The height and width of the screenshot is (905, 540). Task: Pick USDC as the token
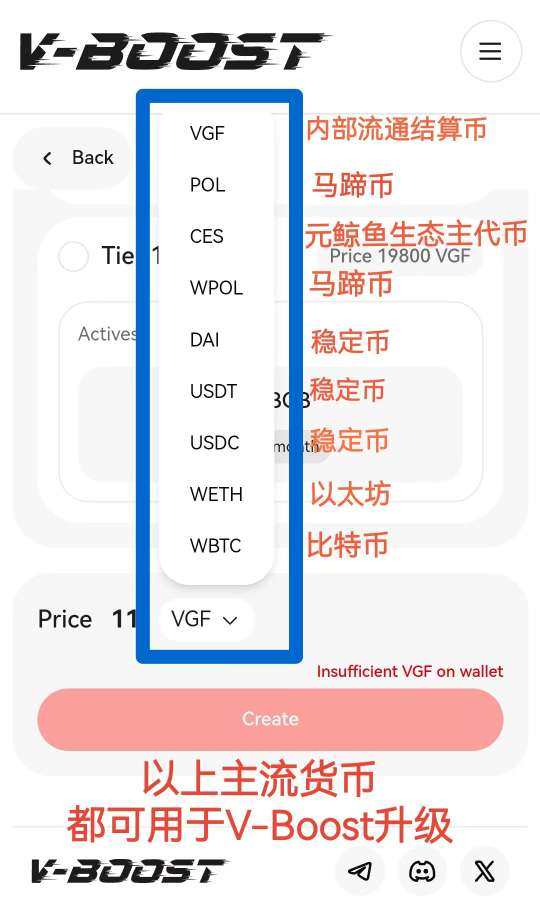point(216,442)
